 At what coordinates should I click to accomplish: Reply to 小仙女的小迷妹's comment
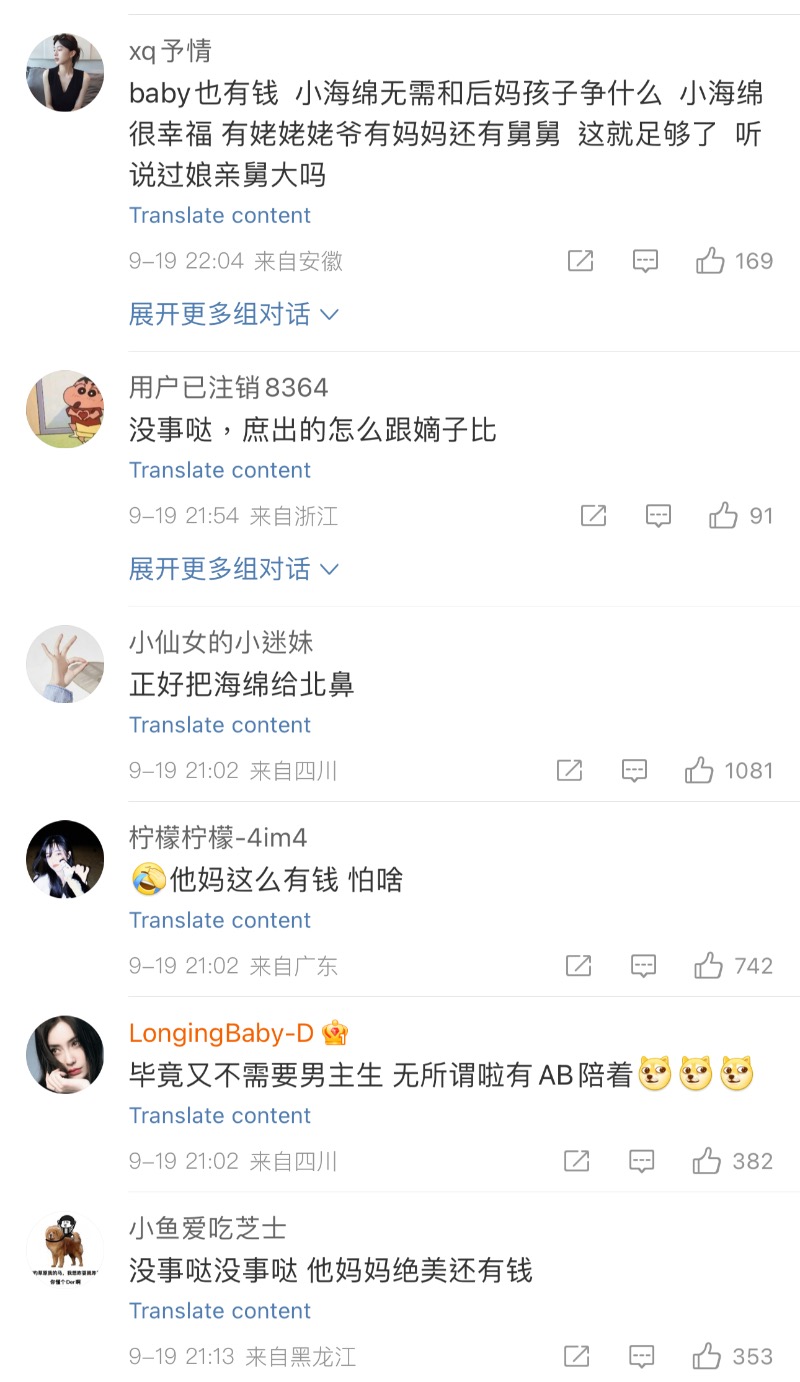[634, 770]
